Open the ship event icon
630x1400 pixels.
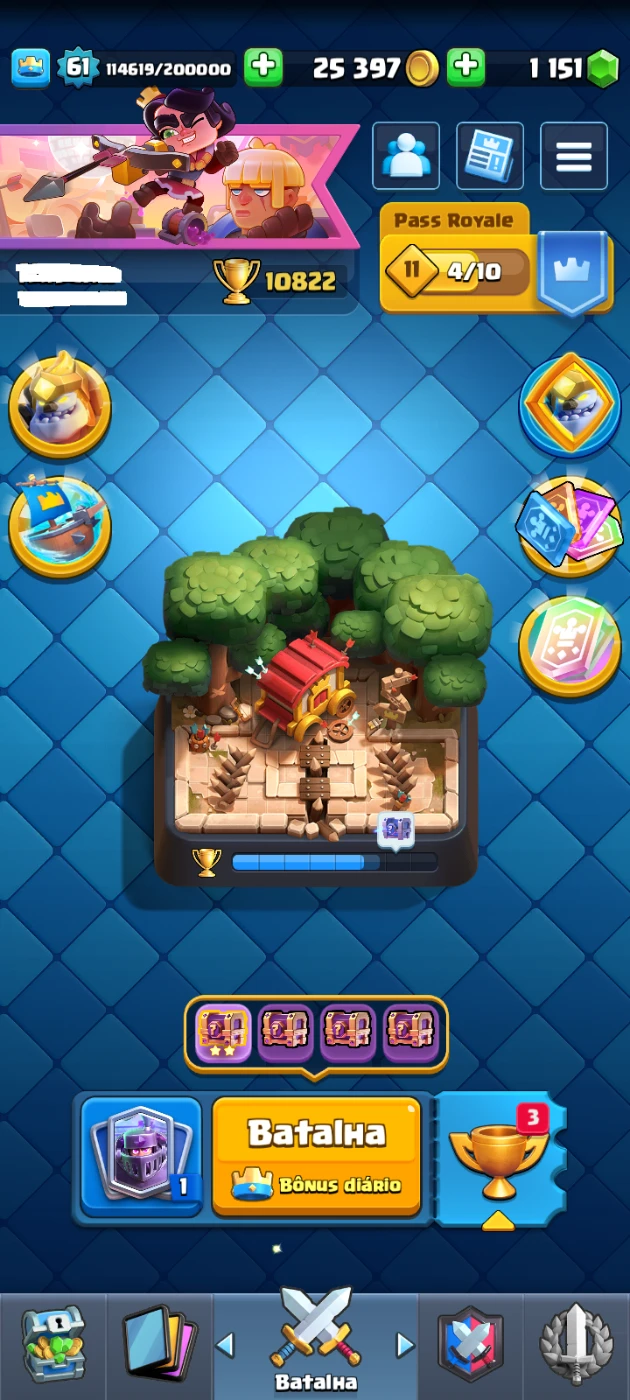point(59,525)
